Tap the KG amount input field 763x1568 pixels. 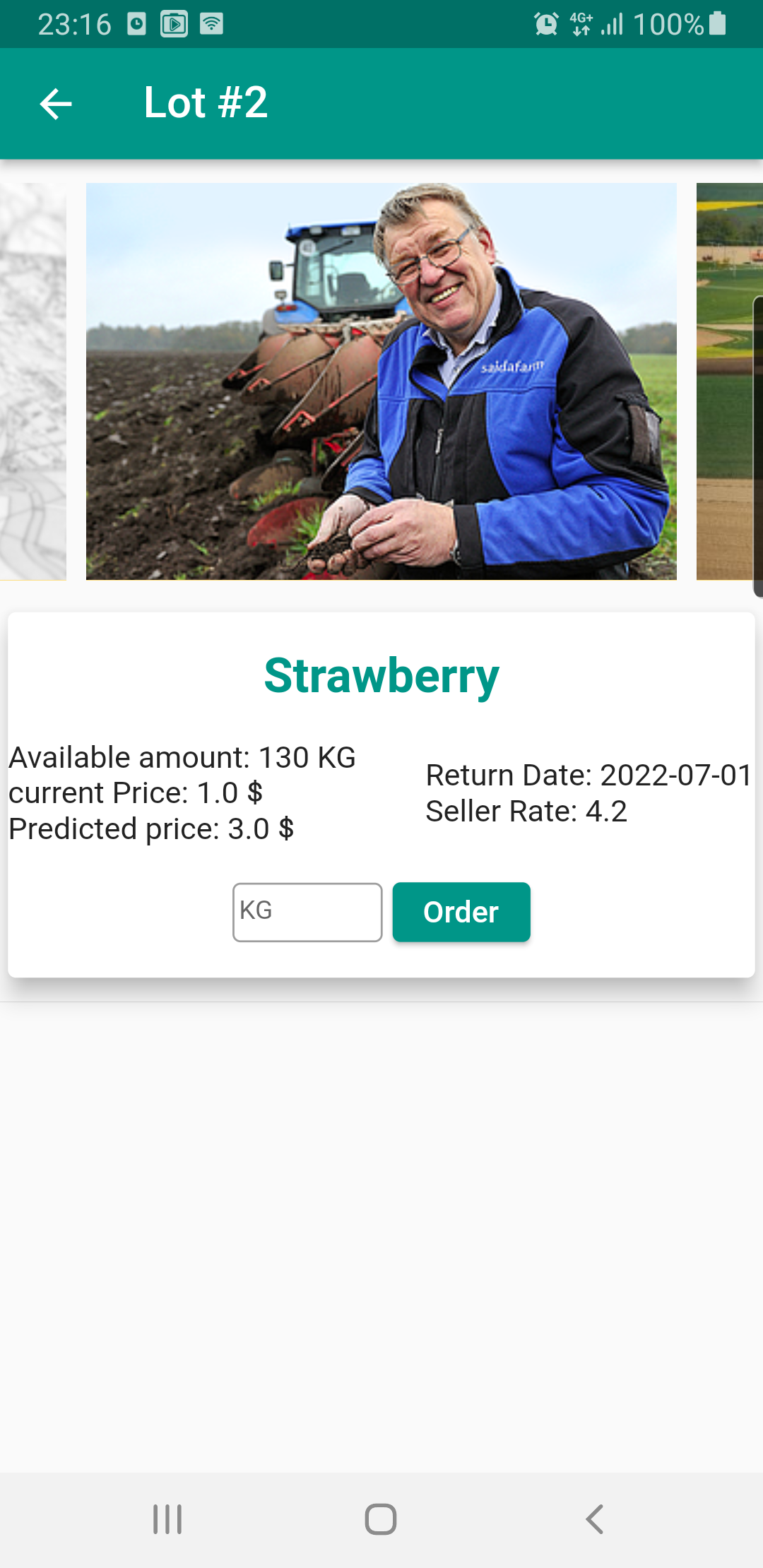tap(307, 912)
